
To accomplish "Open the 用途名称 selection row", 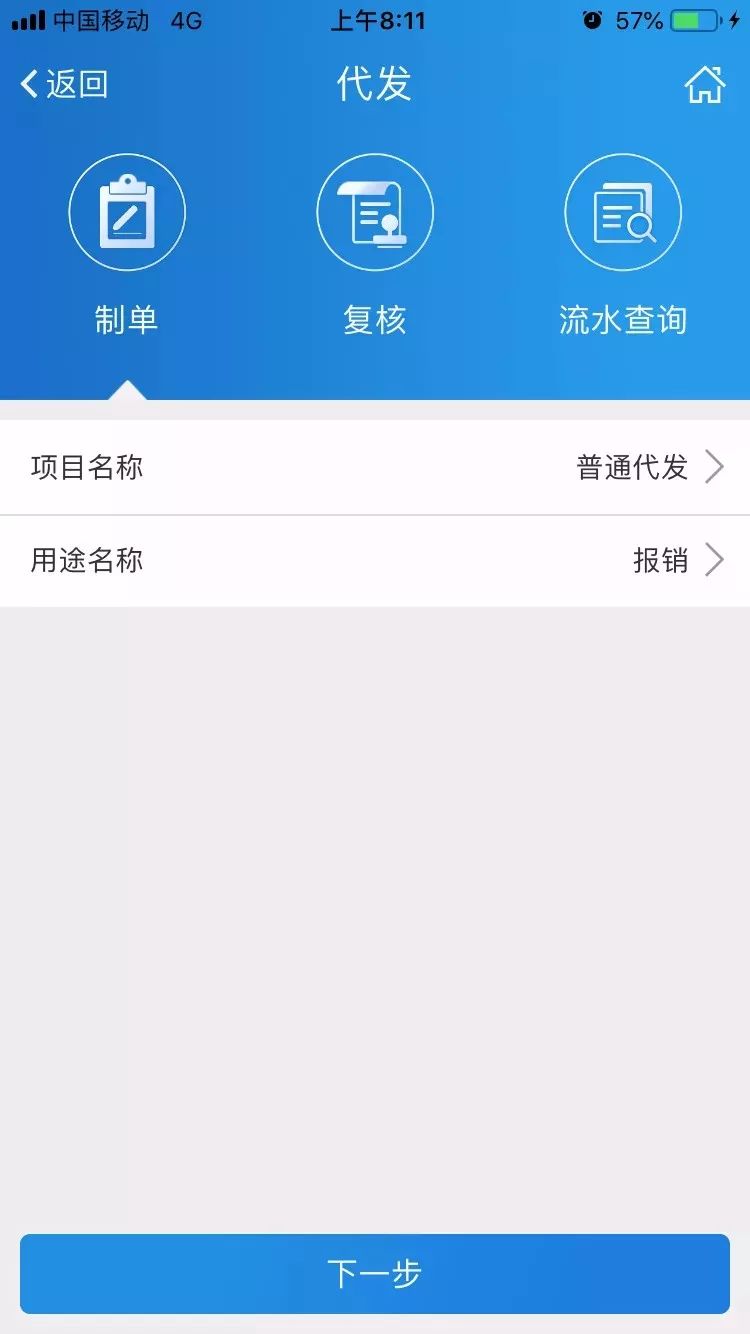I will coord(375,561).
